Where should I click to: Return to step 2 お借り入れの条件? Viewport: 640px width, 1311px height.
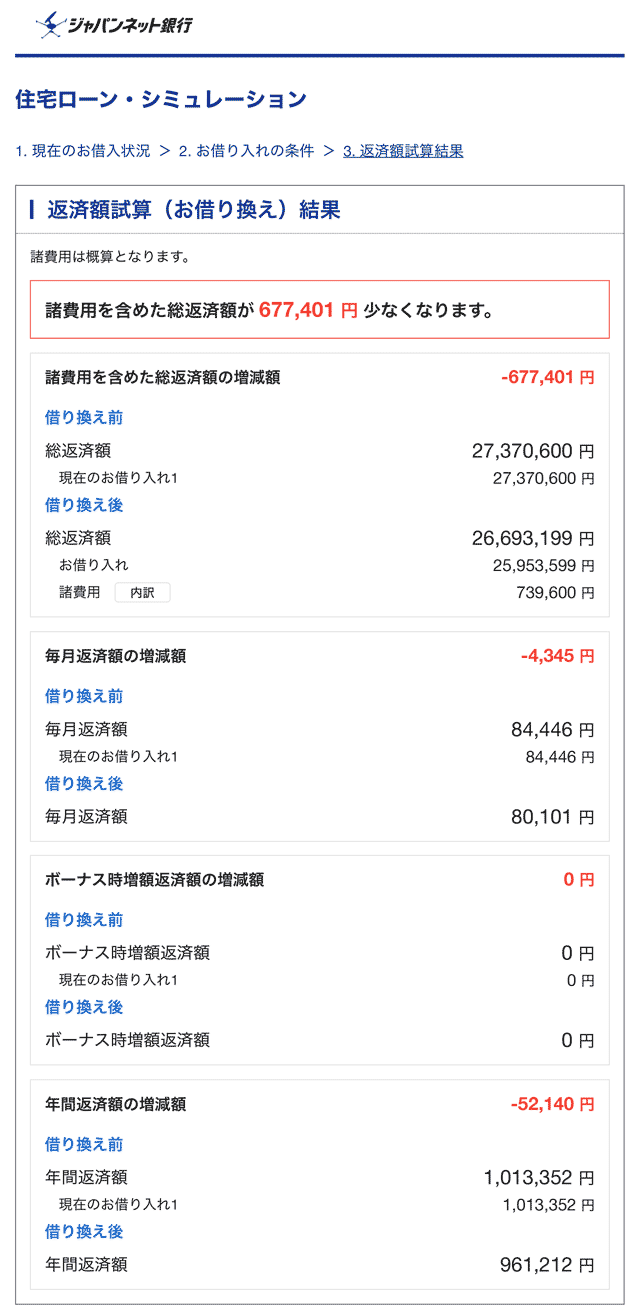click(246, 151)
